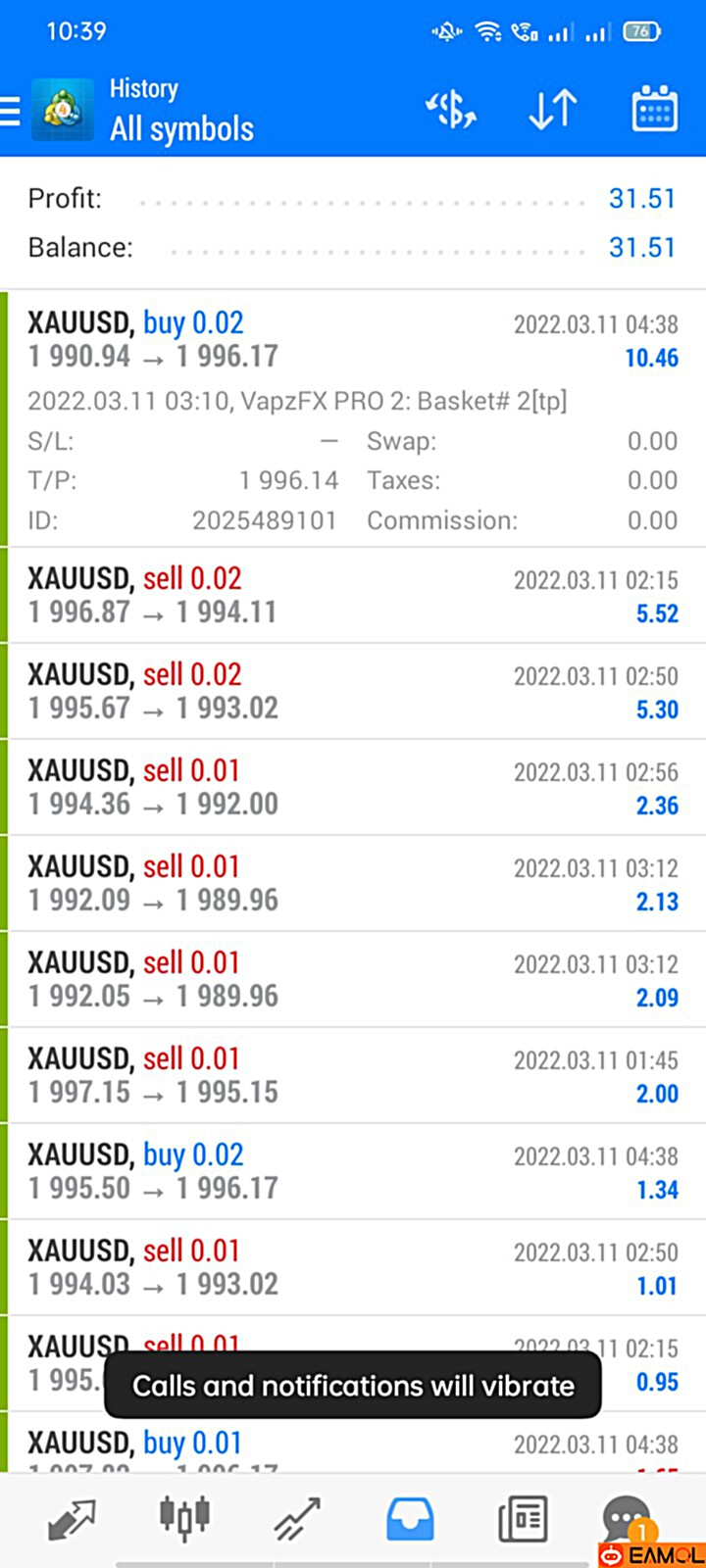The height and width of the screenshot is (1568, 706).
Task: Collapse the expanded XAUUSD buy 10.46 trade
Action: [353, 418]
